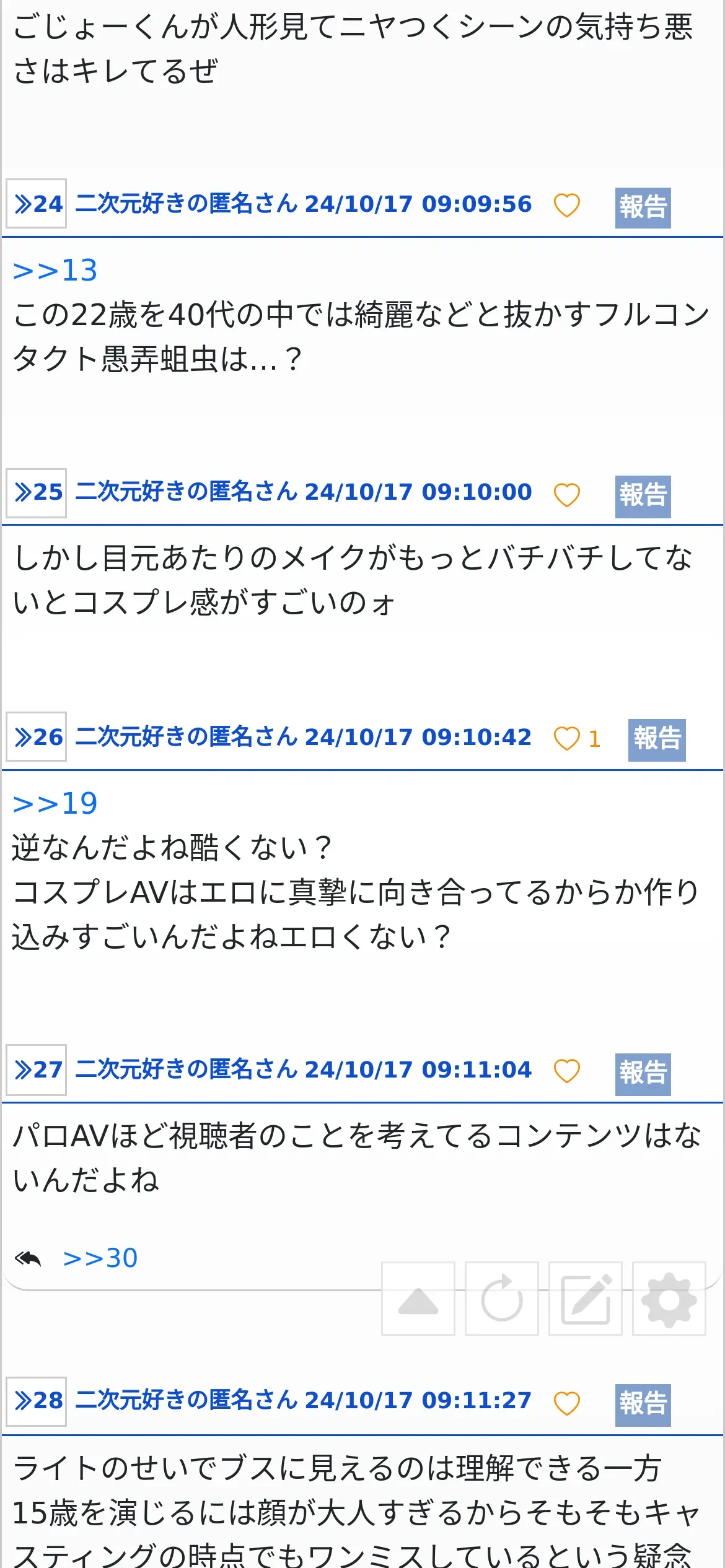Open the >>19 reply reference link
The width and height of the screenshot is (725, 1568).
[x=55, y=804]
